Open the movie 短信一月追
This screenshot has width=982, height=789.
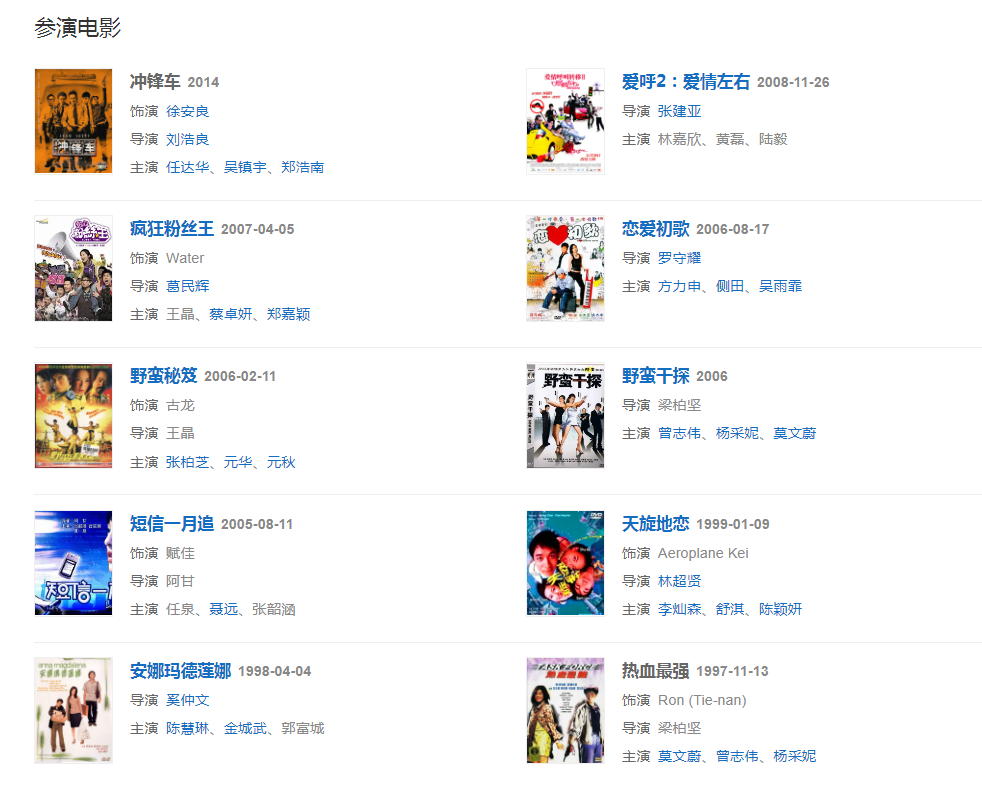coord(171,524)
